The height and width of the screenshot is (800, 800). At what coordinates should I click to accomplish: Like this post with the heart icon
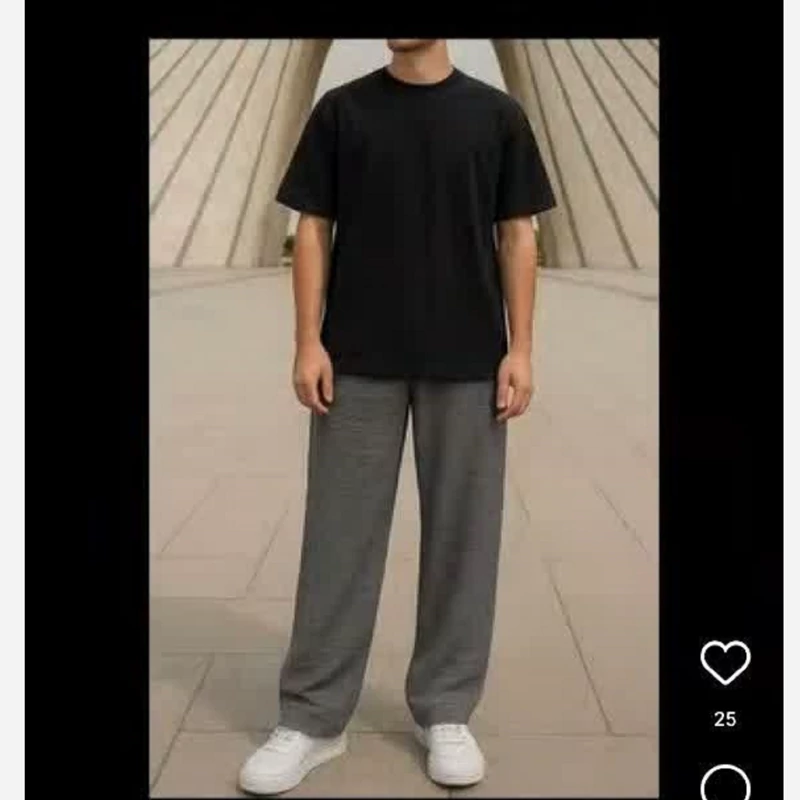click(x=725, y=662)
